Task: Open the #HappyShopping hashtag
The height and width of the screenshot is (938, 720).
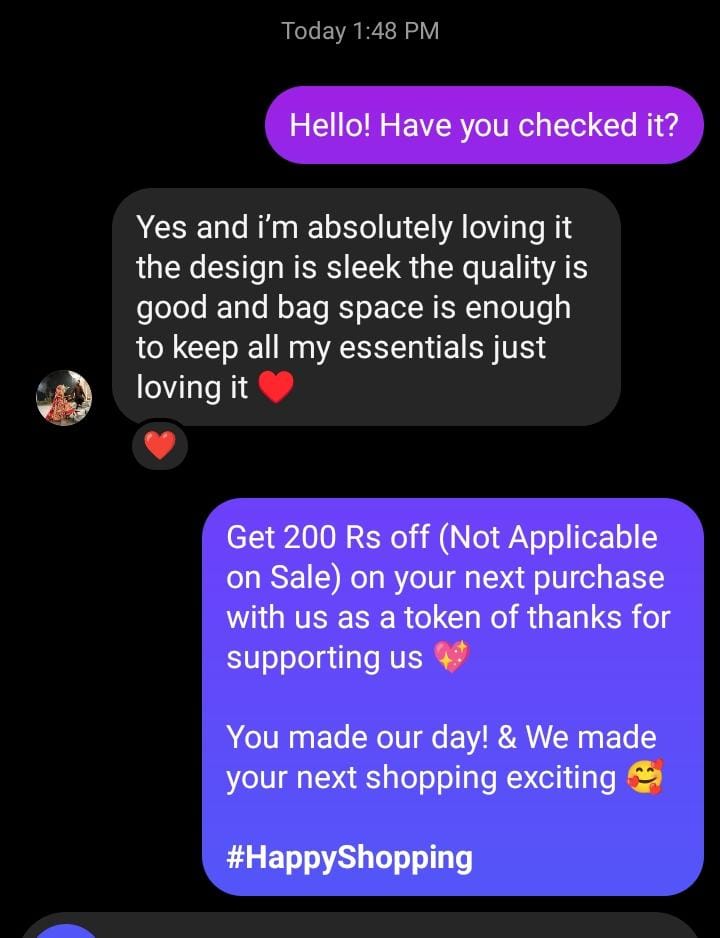Action: coord(349,857)
